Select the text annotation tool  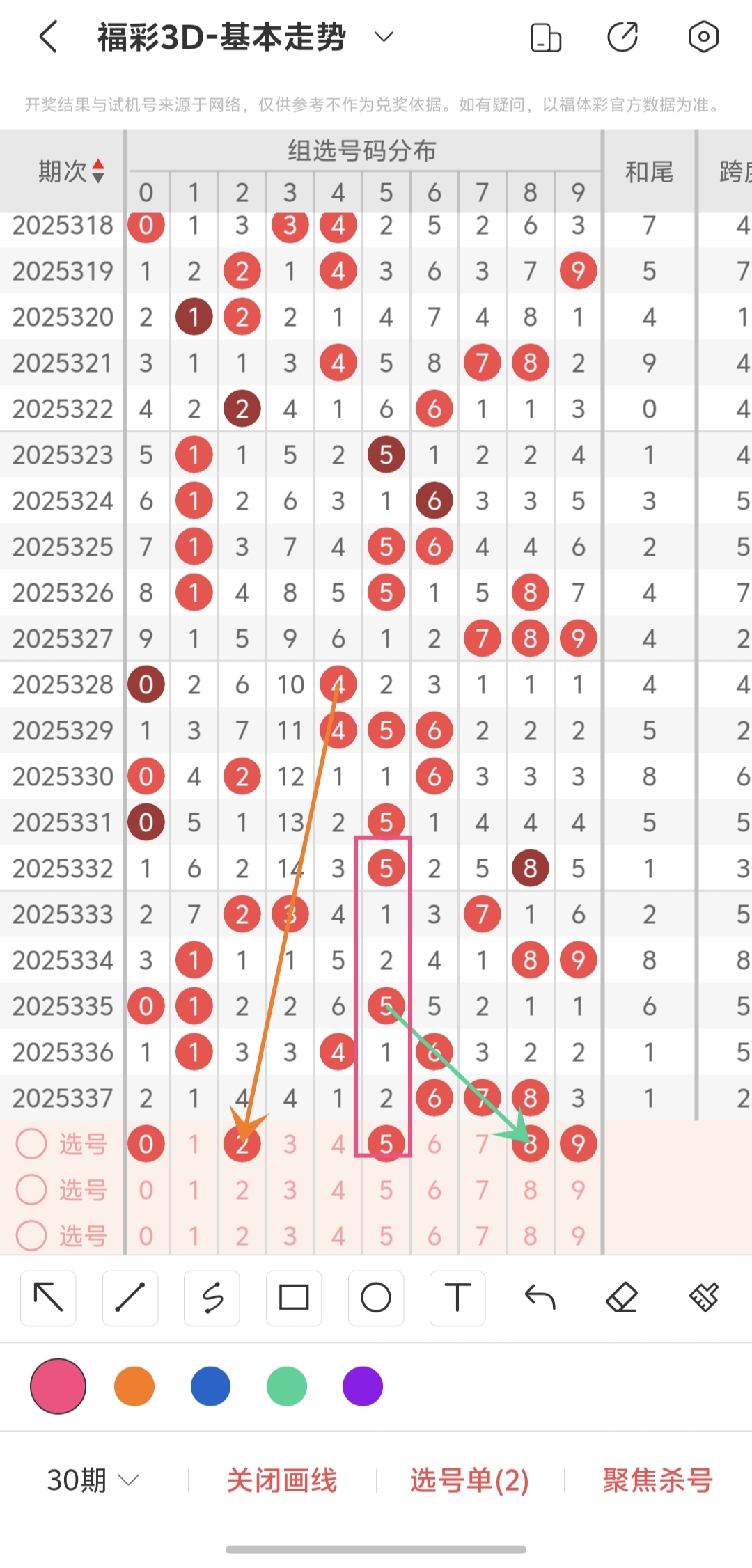[457, 1296]
